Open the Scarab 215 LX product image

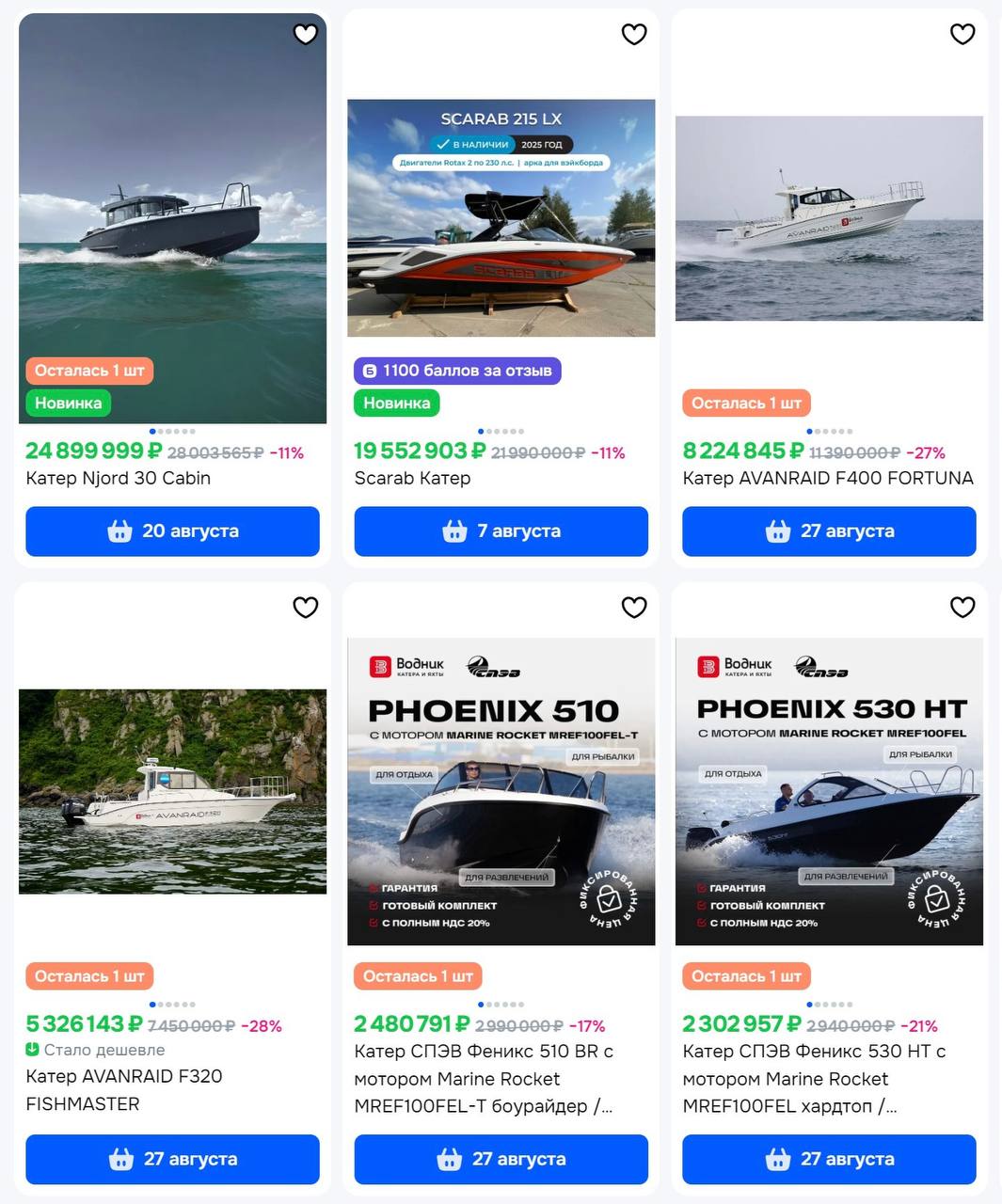501,218
